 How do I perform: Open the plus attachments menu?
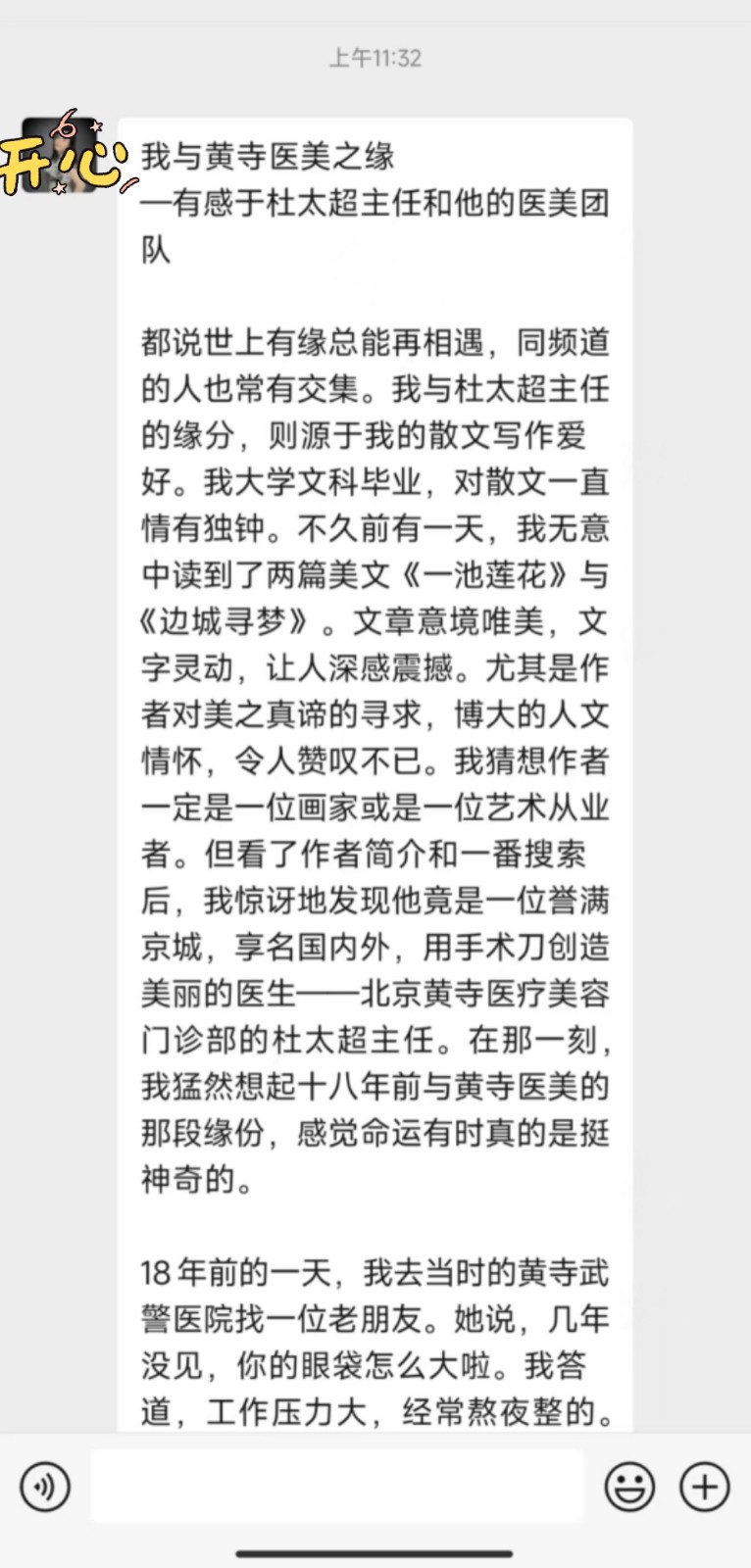point(704,1486)
